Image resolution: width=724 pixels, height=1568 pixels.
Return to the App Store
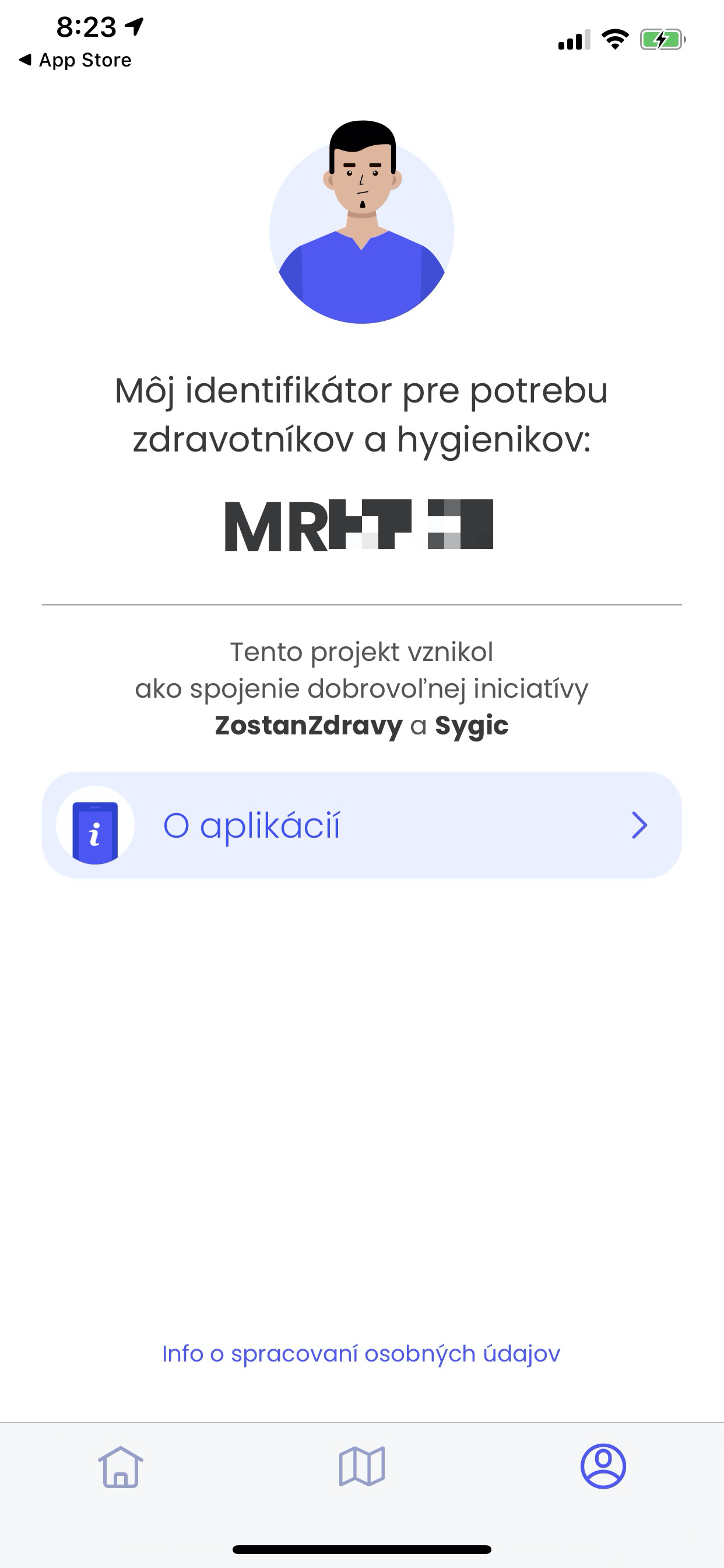pos(75,60)
